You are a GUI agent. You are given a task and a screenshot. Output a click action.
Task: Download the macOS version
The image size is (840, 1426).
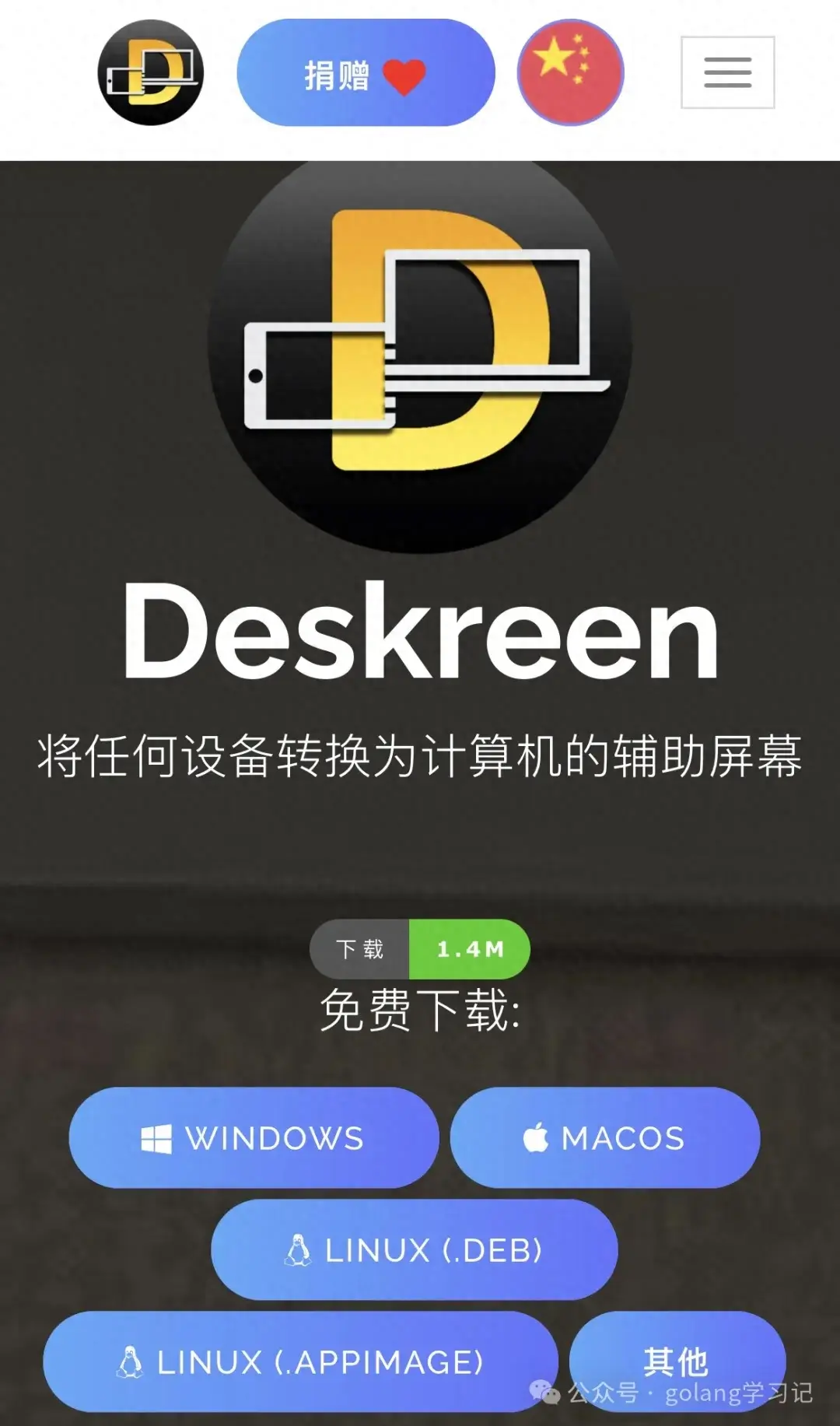pos(604,1137)
